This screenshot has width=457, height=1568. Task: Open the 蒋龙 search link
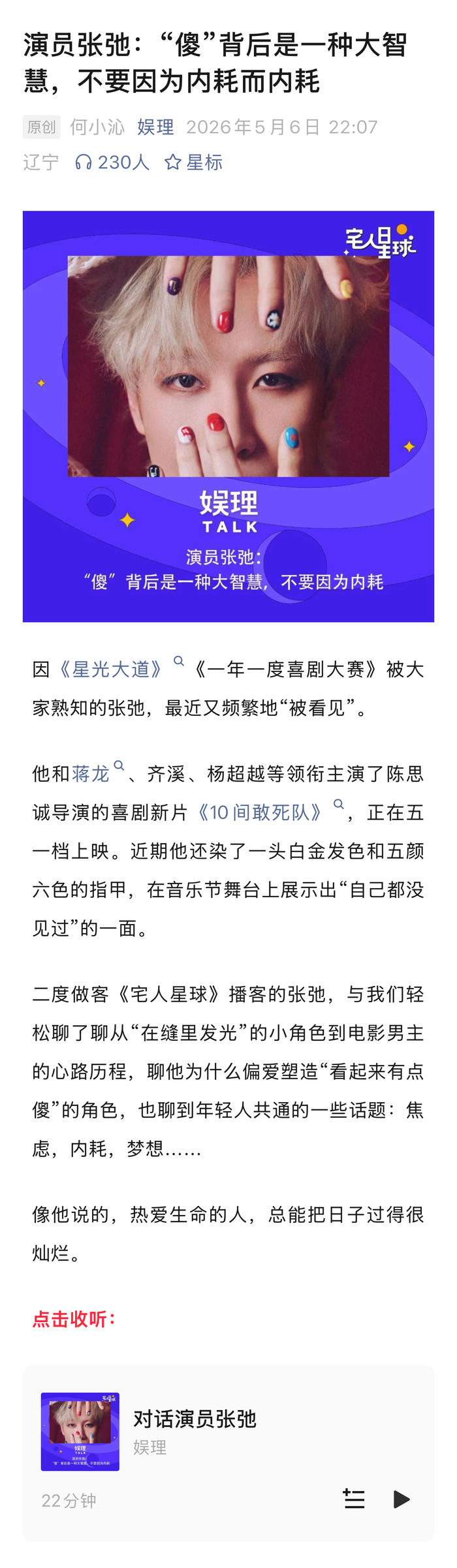97,773
